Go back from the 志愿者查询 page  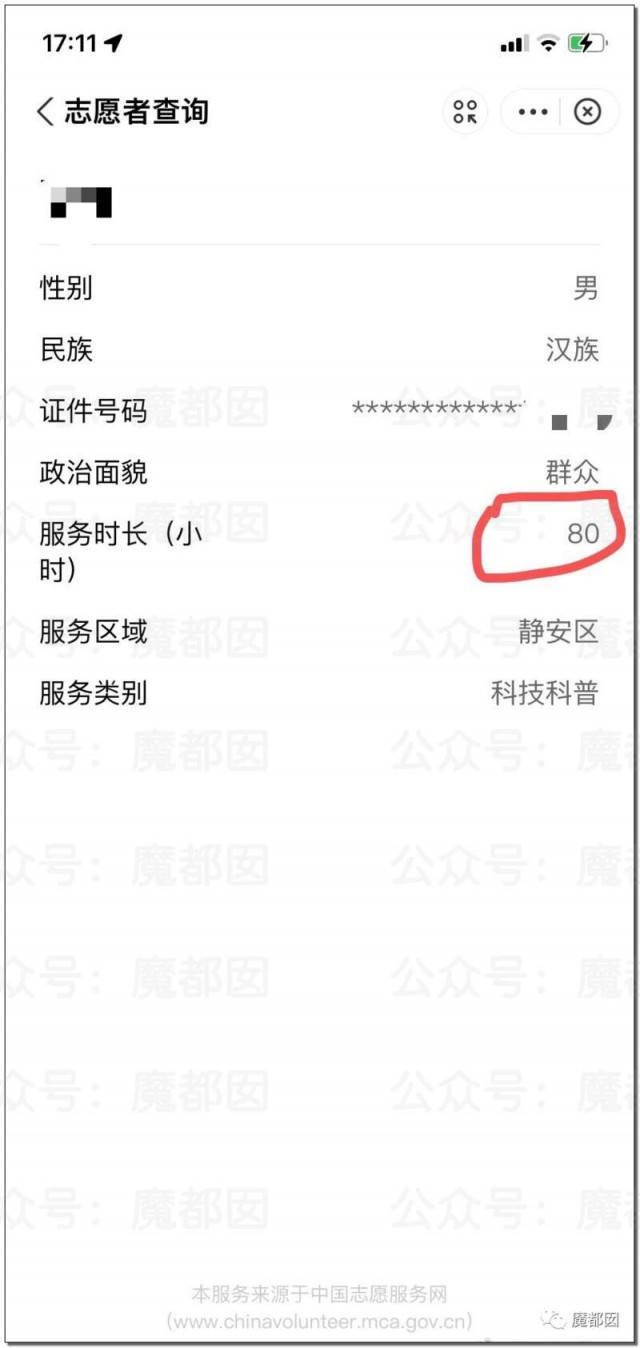pyautogui.click(x=45, y=111)
